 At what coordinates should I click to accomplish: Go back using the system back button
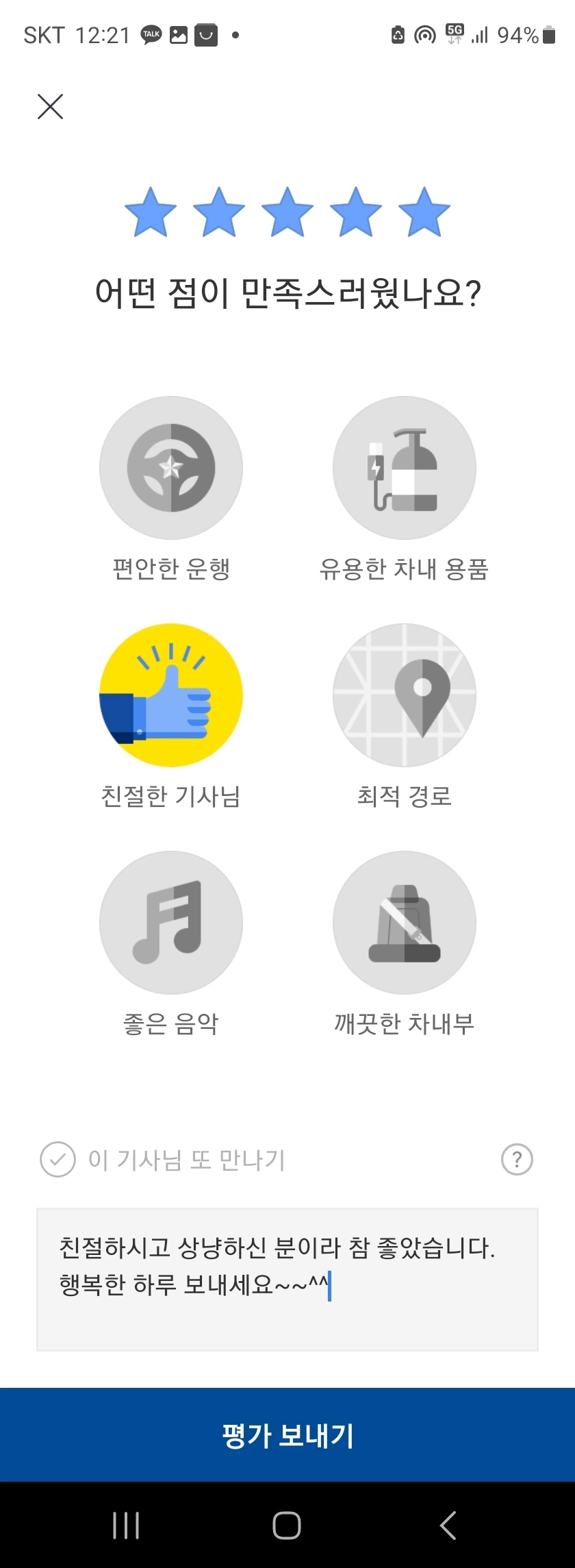click(x=448, y=1526)
